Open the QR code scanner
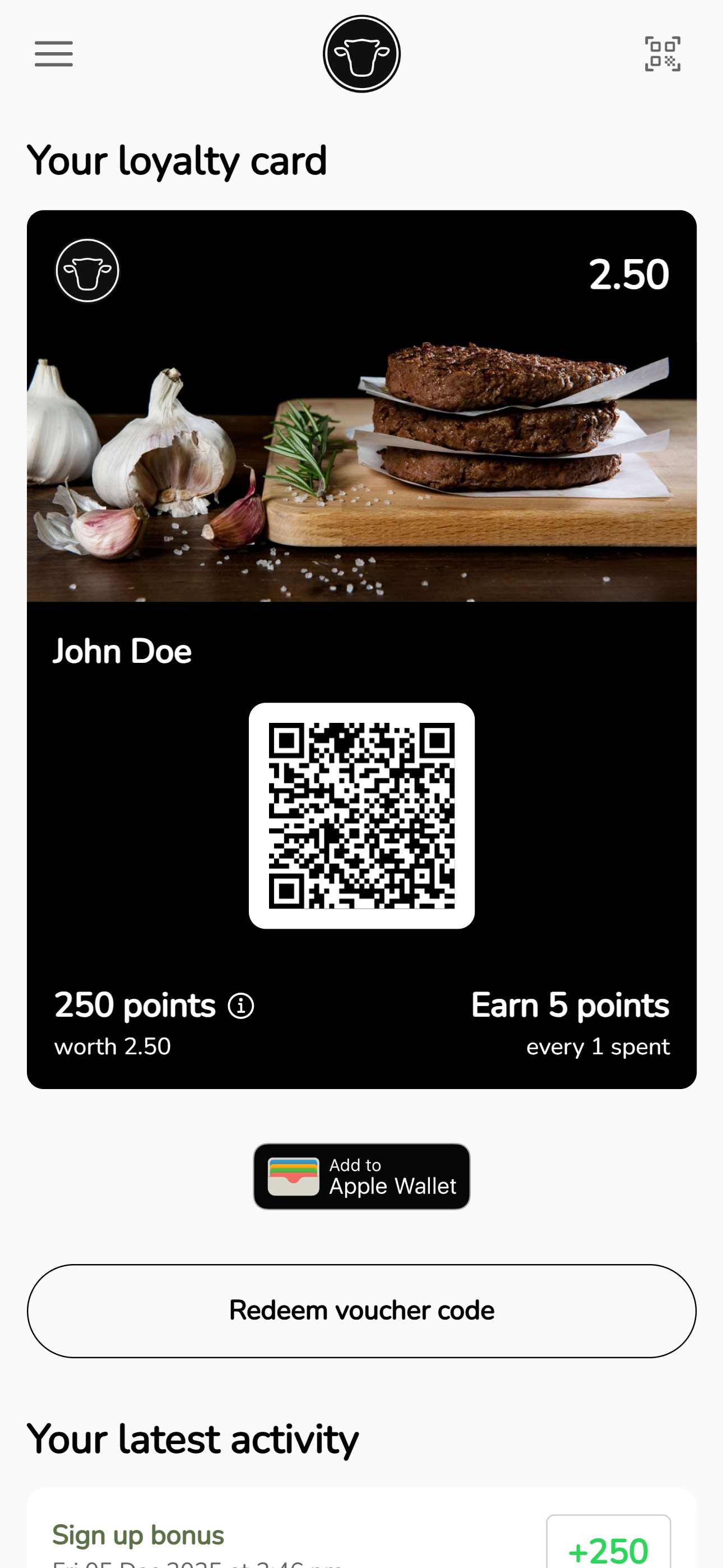Viewport: 723px width, 1568px height. (662, 54)
